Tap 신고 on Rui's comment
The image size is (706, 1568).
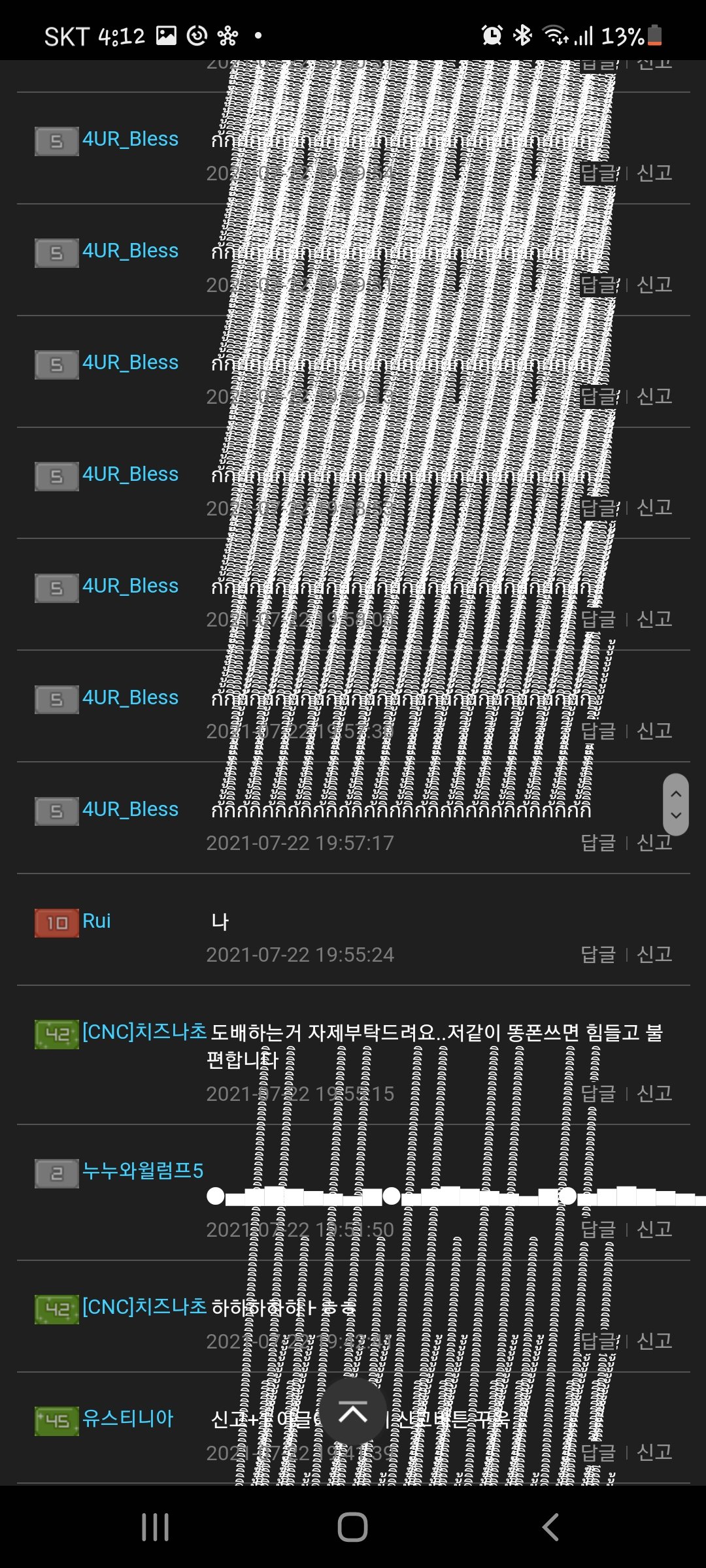click(x=654, y=955)
